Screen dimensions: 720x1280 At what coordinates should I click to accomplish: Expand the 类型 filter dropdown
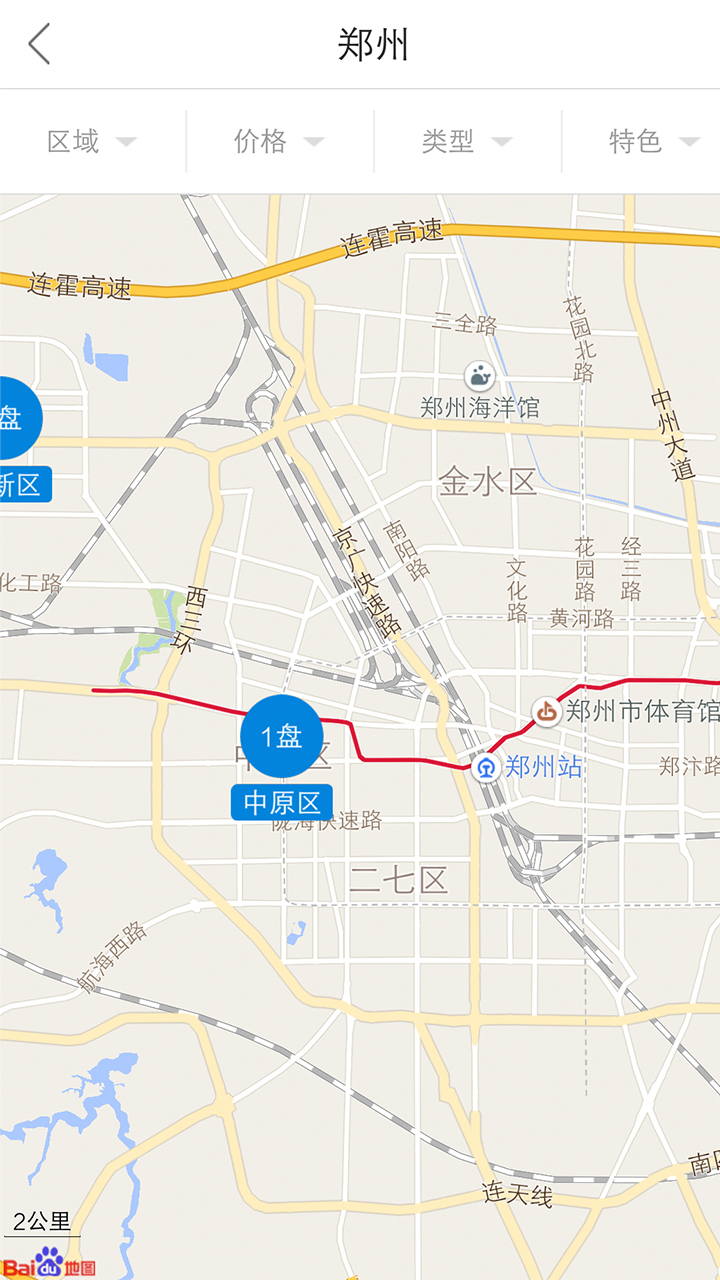click(467, 142)
